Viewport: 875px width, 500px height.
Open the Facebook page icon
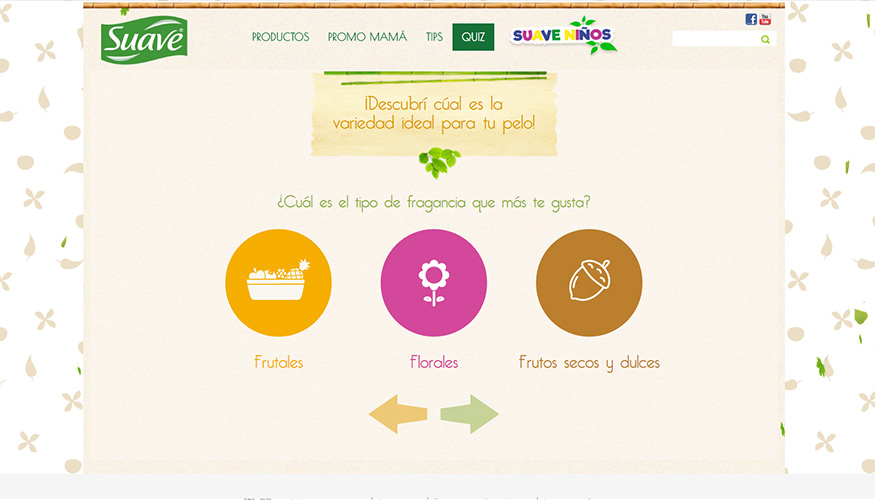tap(751, 19)
